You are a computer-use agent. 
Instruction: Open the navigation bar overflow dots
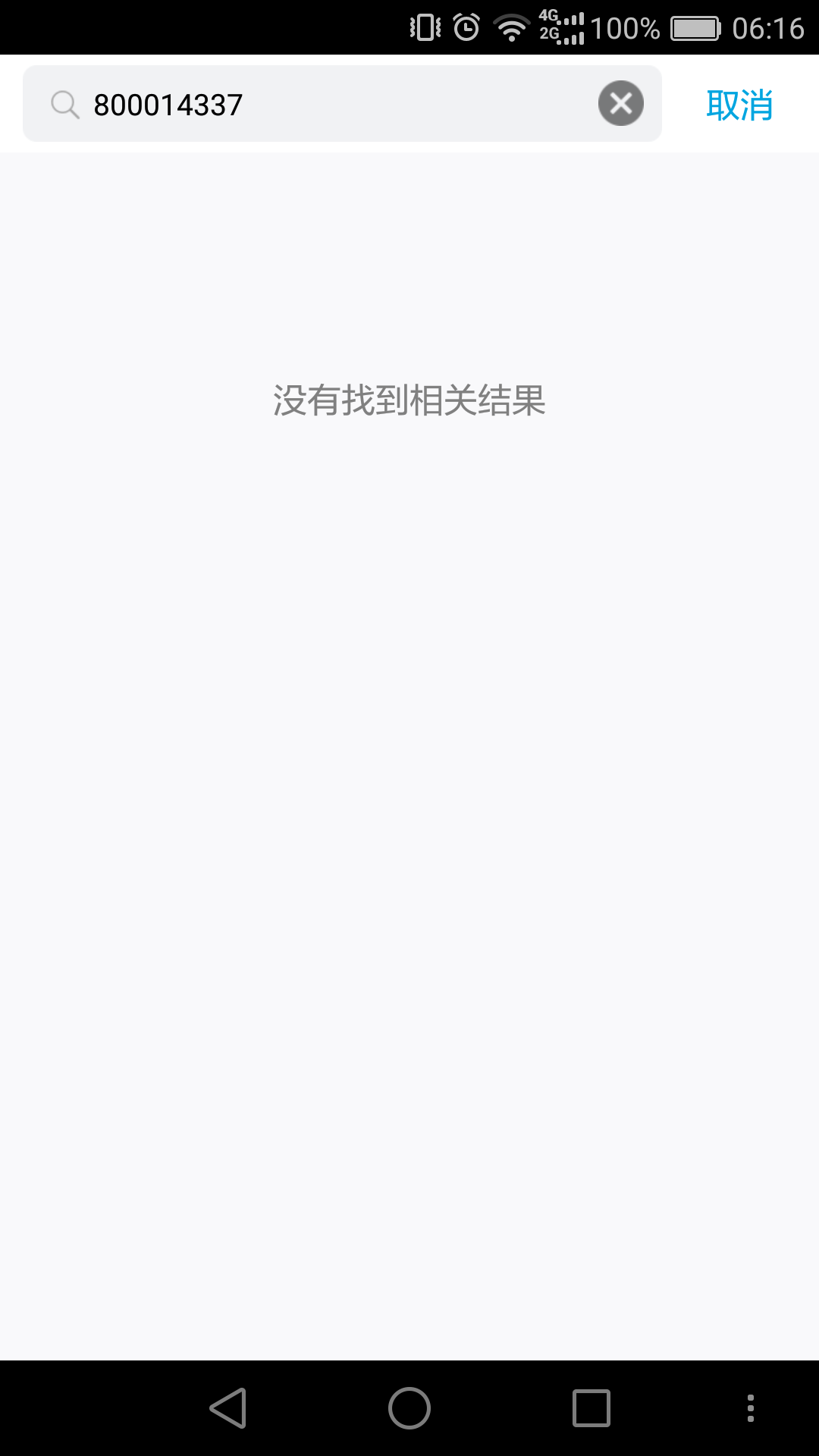[x=750, y=1408]
